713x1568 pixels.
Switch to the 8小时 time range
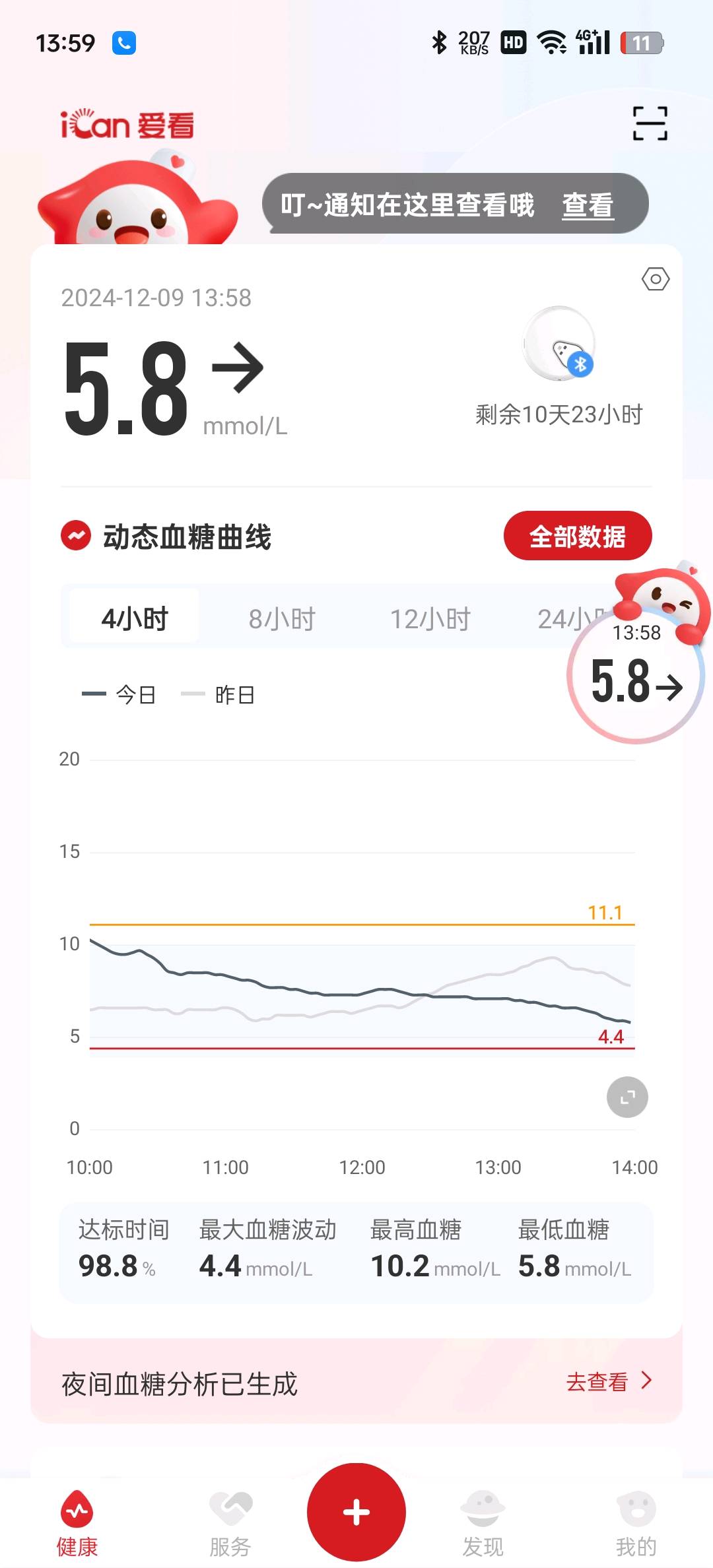click(282, 618)
